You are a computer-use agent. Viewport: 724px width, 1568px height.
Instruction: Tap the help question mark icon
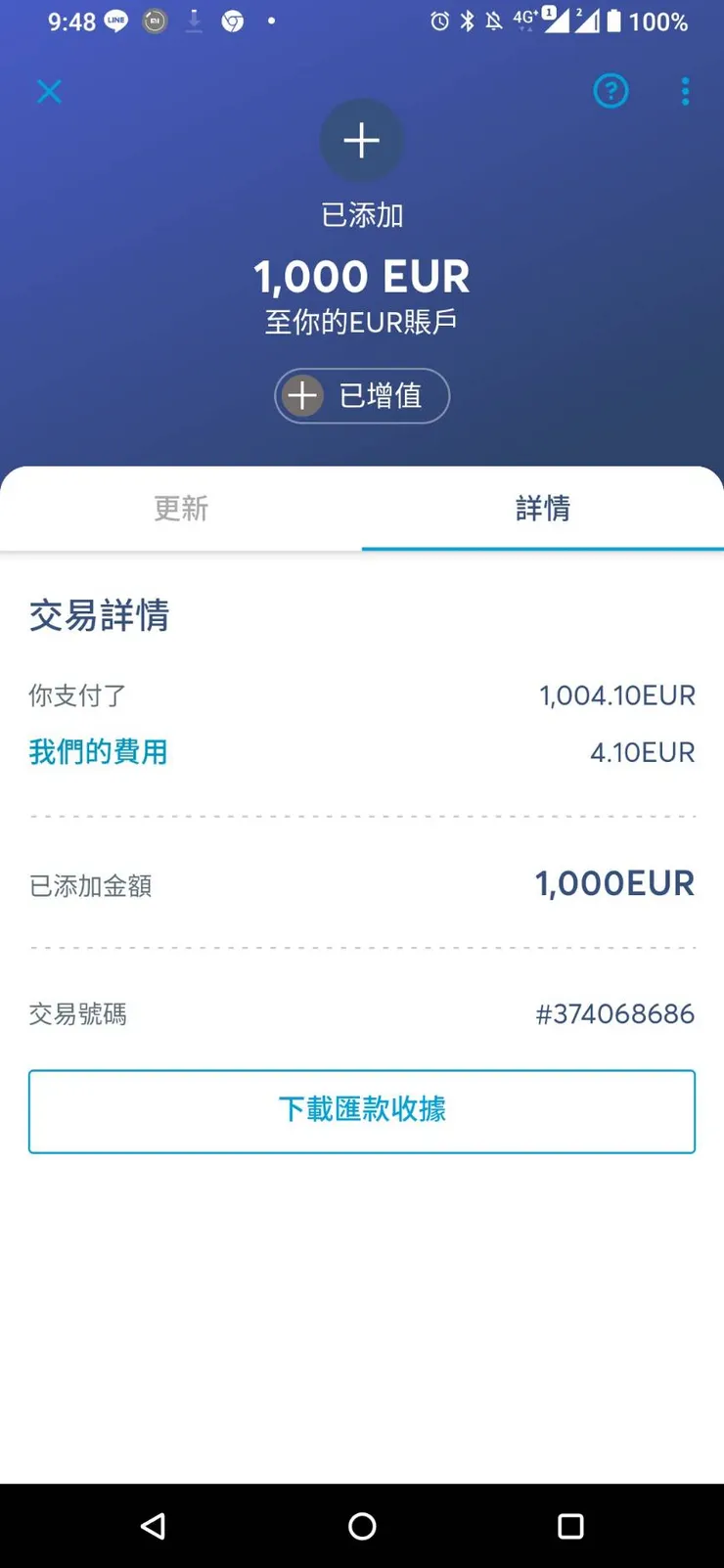pyautogui.click(x=611, y=91)
